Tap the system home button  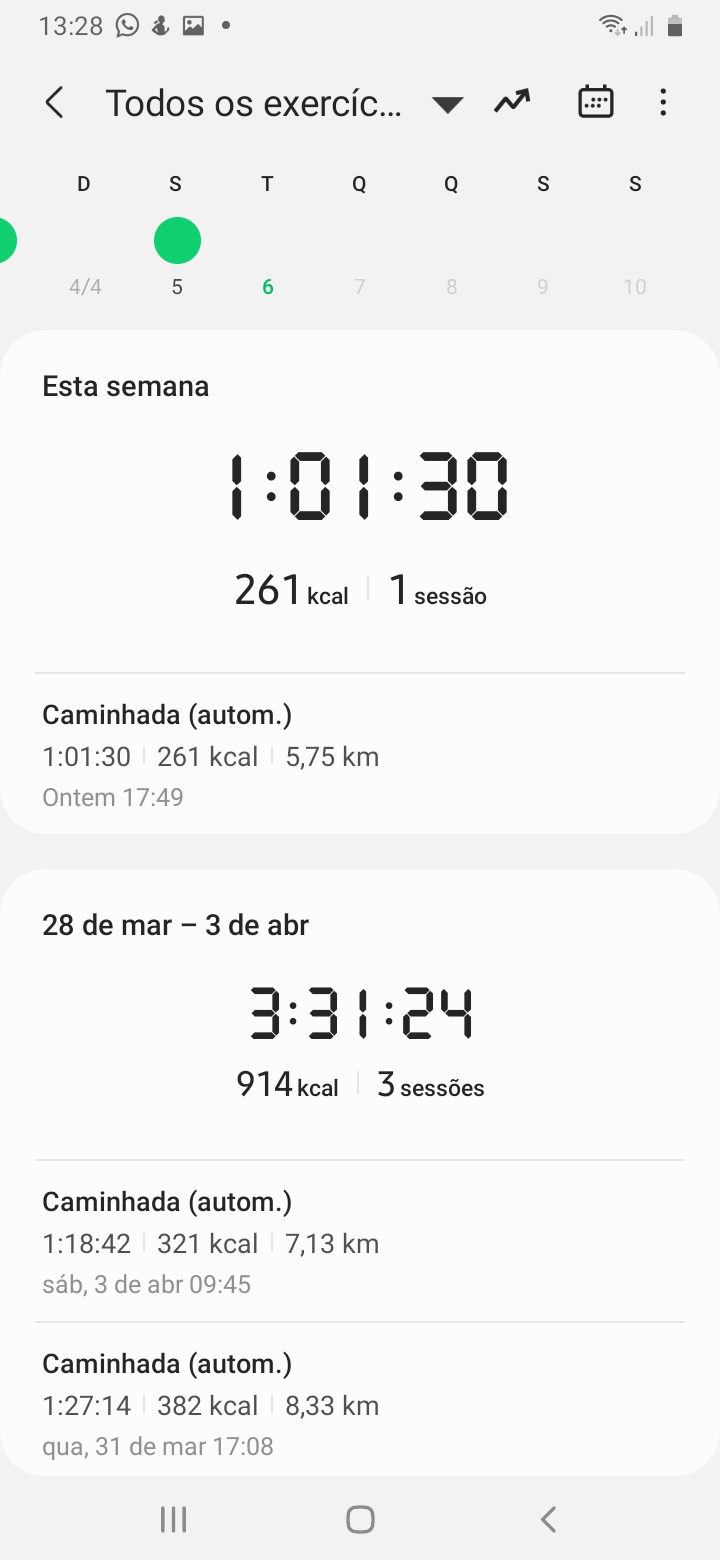pyautogui.click(x=360, y=1520)
